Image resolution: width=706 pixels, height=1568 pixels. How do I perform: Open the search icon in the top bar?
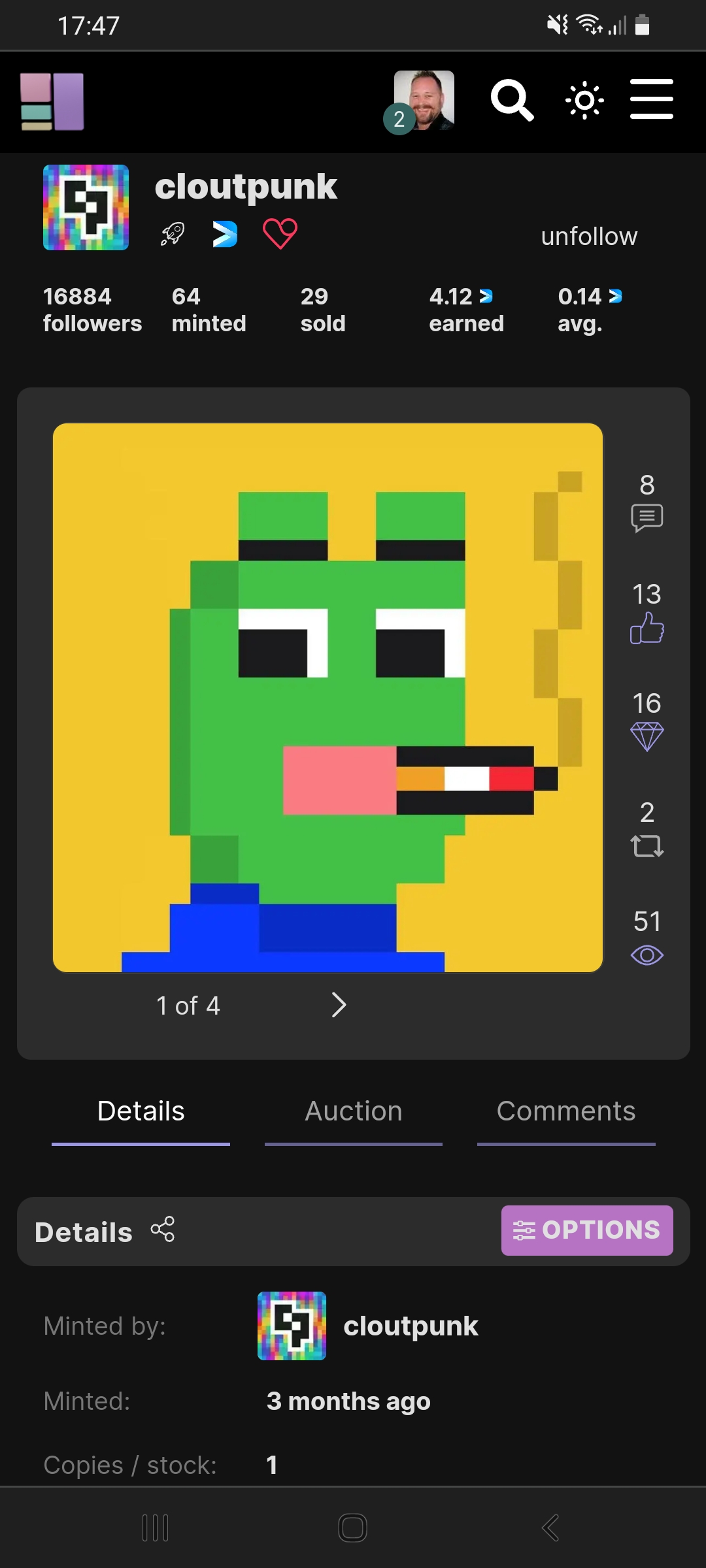(x=512, y=100)
